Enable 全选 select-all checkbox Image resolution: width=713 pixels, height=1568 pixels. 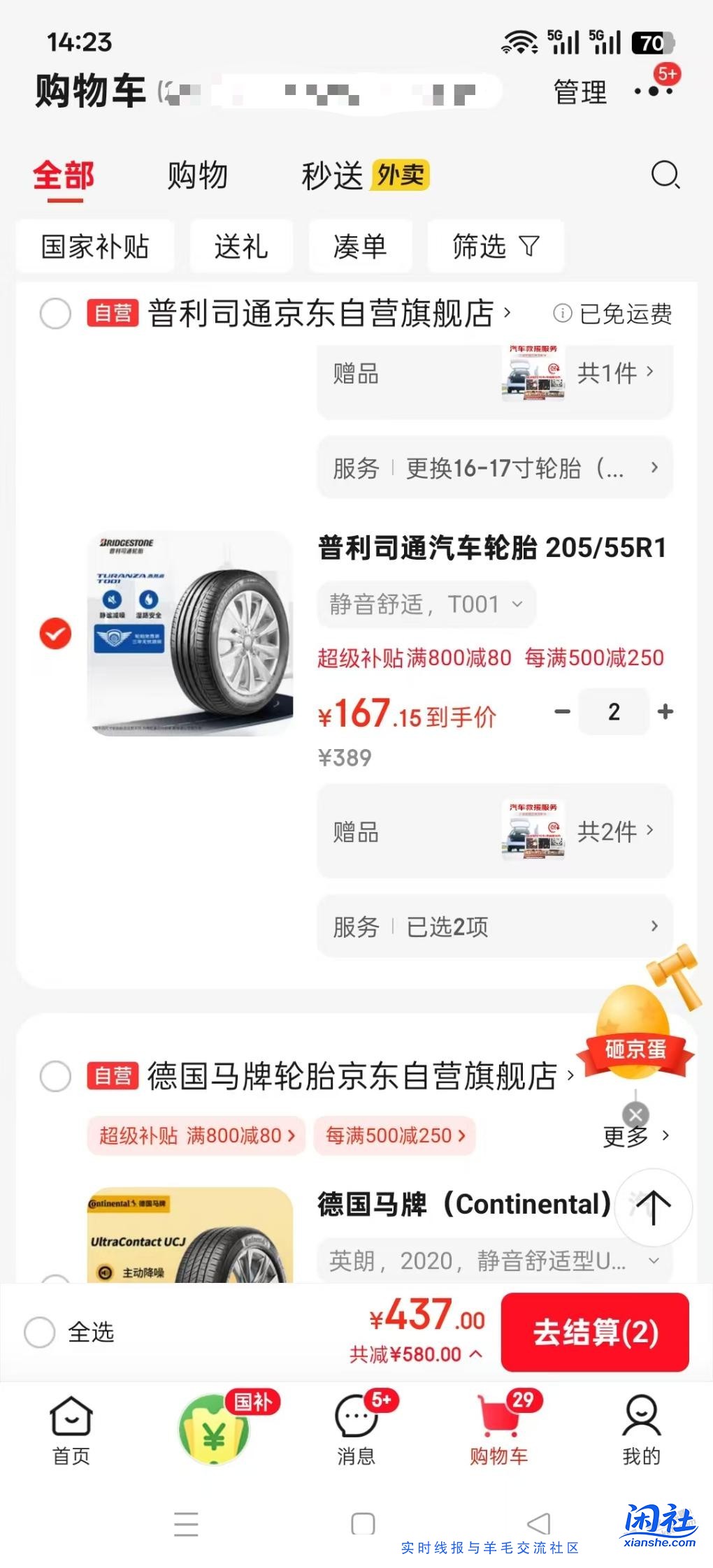click(x=40, y=1332)
